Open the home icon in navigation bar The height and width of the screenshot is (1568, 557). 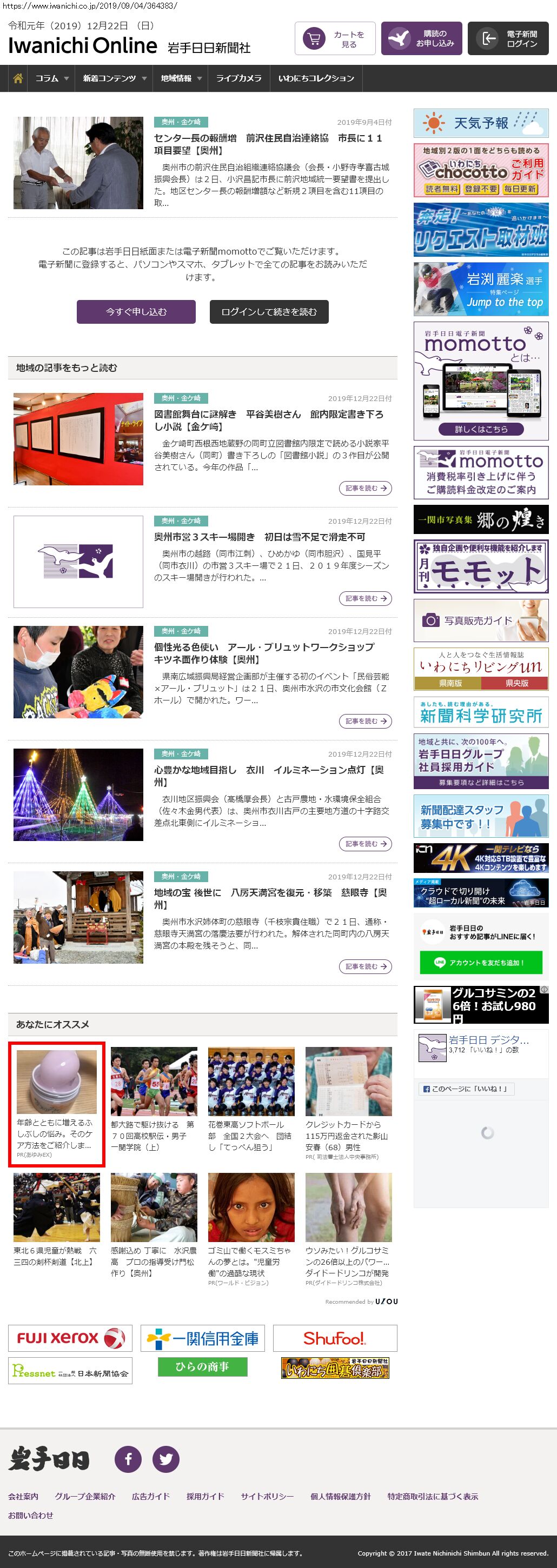click(x=18, y=78)
